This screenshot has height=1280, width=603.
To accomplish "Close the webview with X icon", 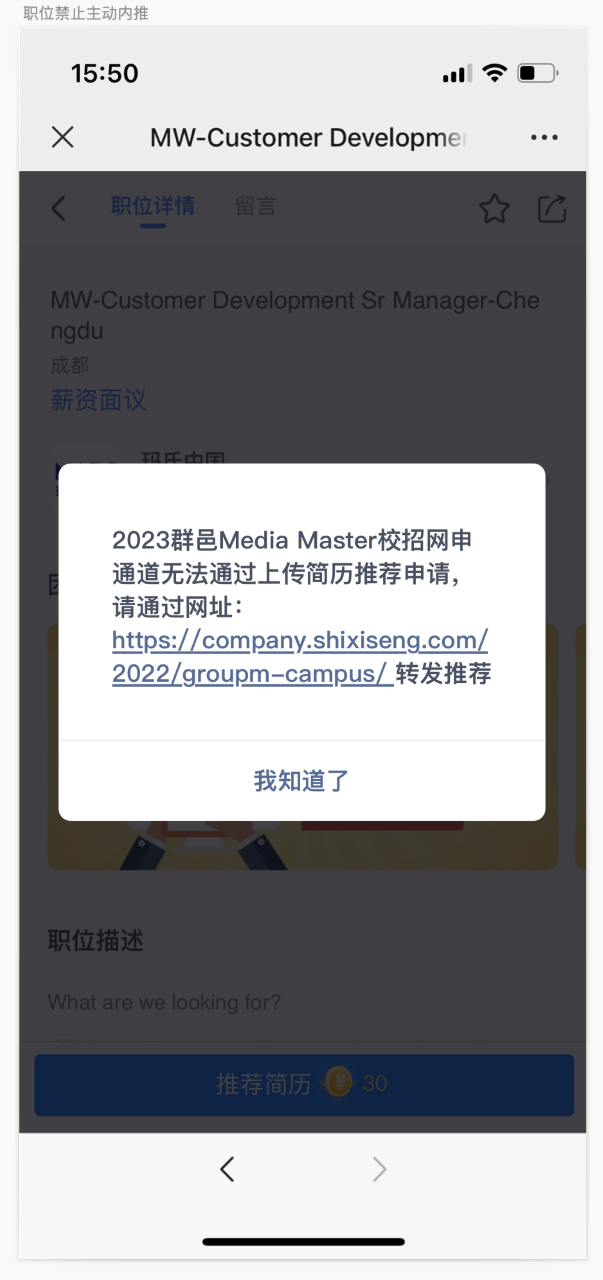I will click(x=62, y=137).
